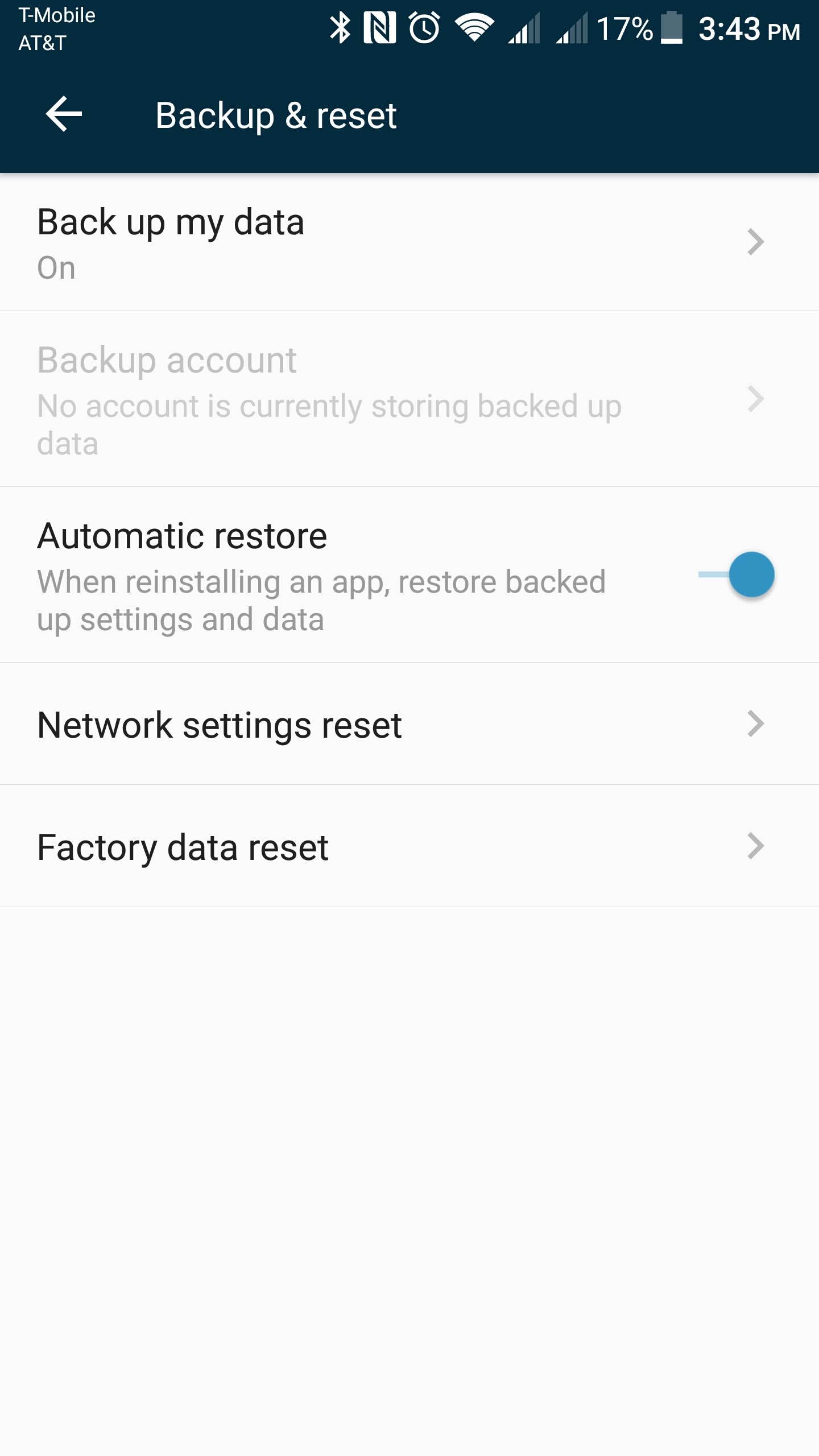
Task: Toggle the Automatic restore switch
Action: click(737, 574)
